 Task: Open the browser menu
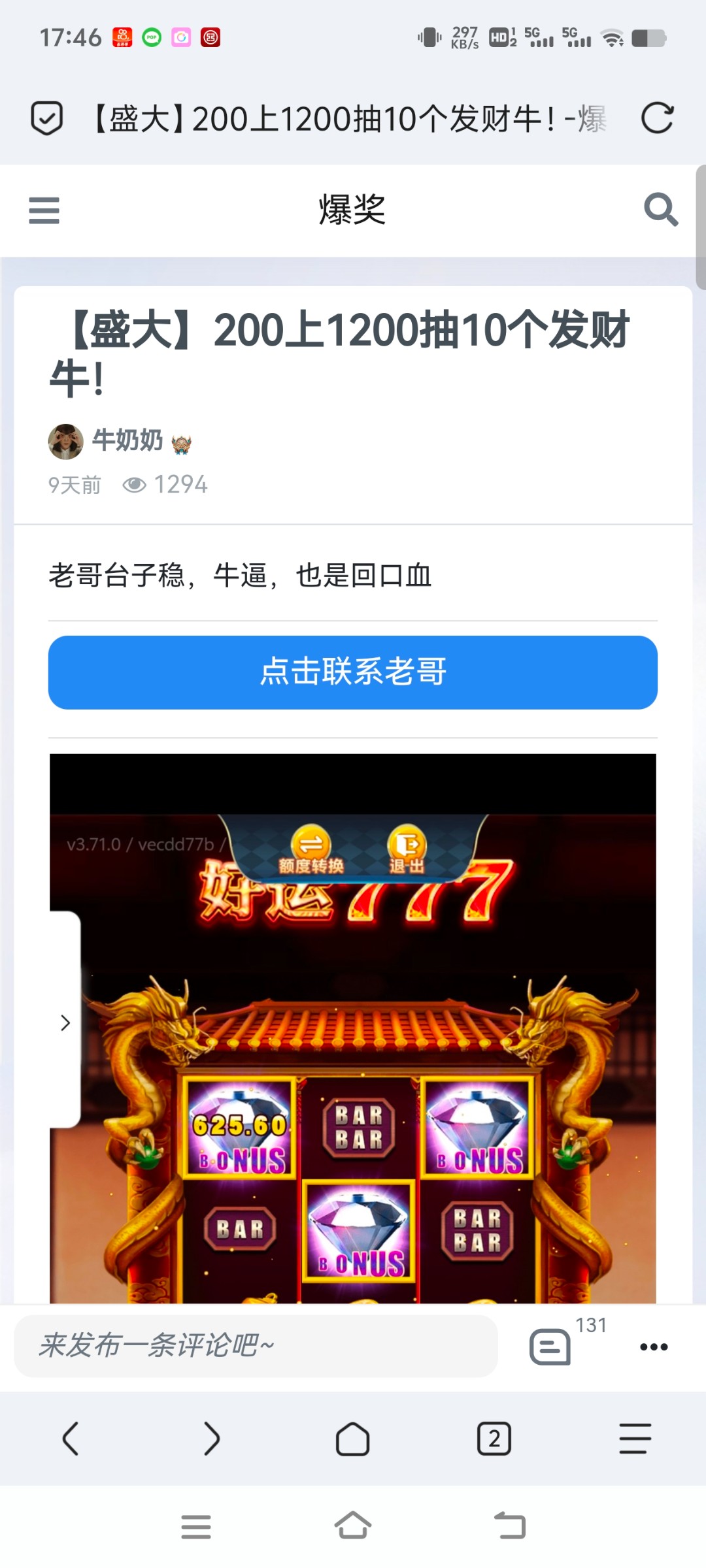pos(635,1439)
